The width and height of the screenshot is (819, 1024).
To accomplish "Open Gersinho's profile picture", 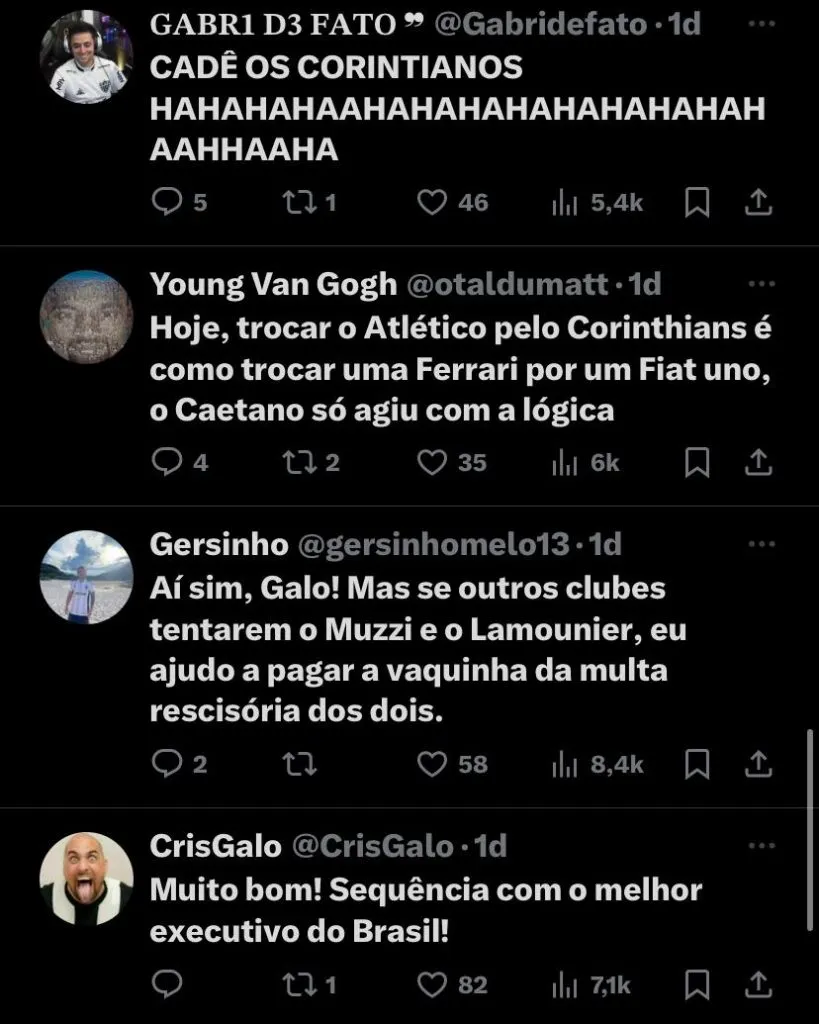I will click(86, 577).
